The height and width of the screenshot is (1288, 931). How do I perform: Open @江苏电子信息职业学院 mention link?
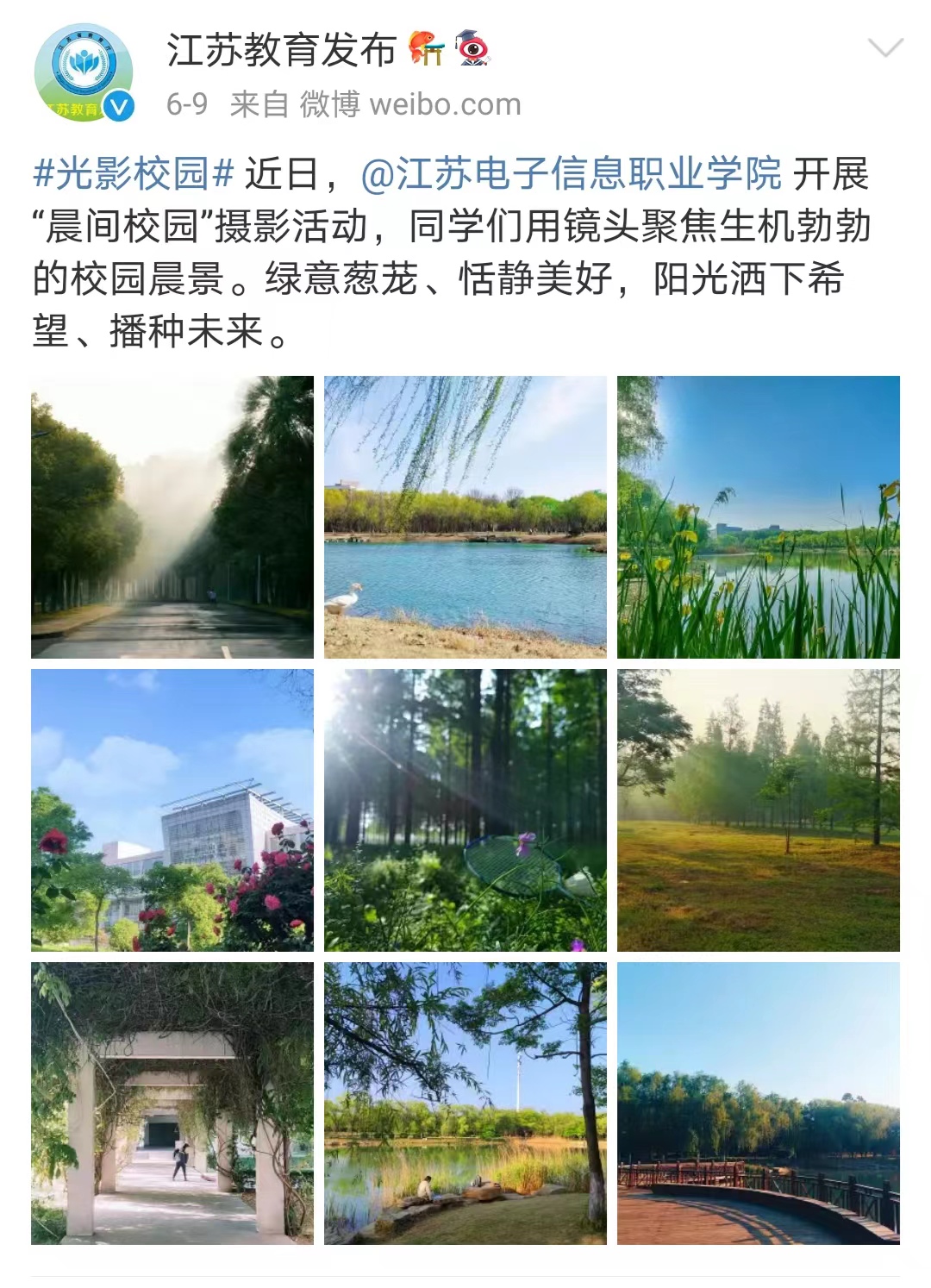coord(571,174)
